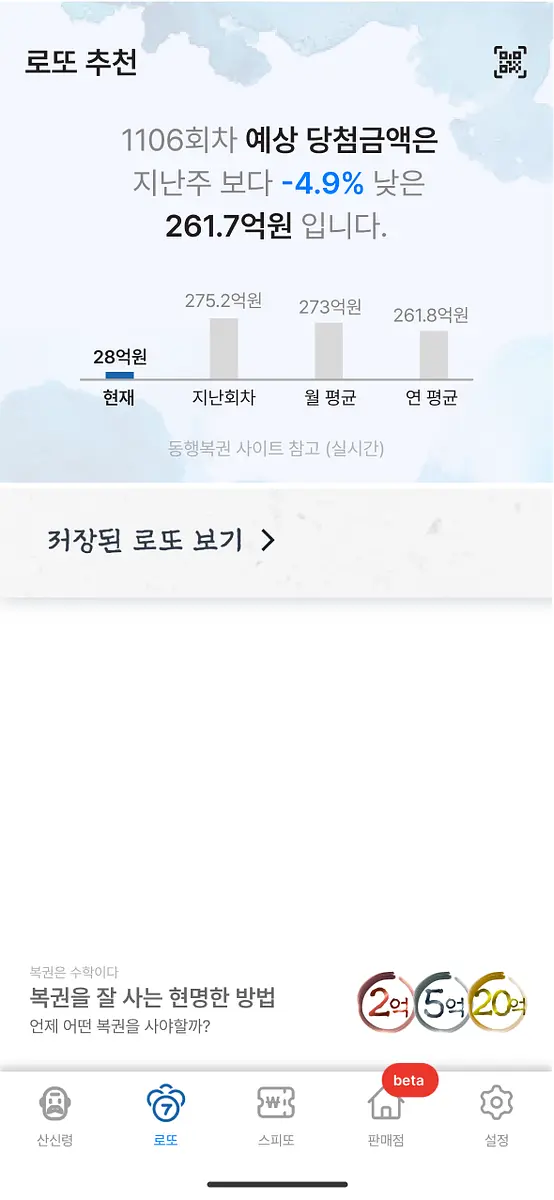Switch to the 산신령 tab
The width and height of the screenshot is (554, 1200).
[x=55, y=1116]
